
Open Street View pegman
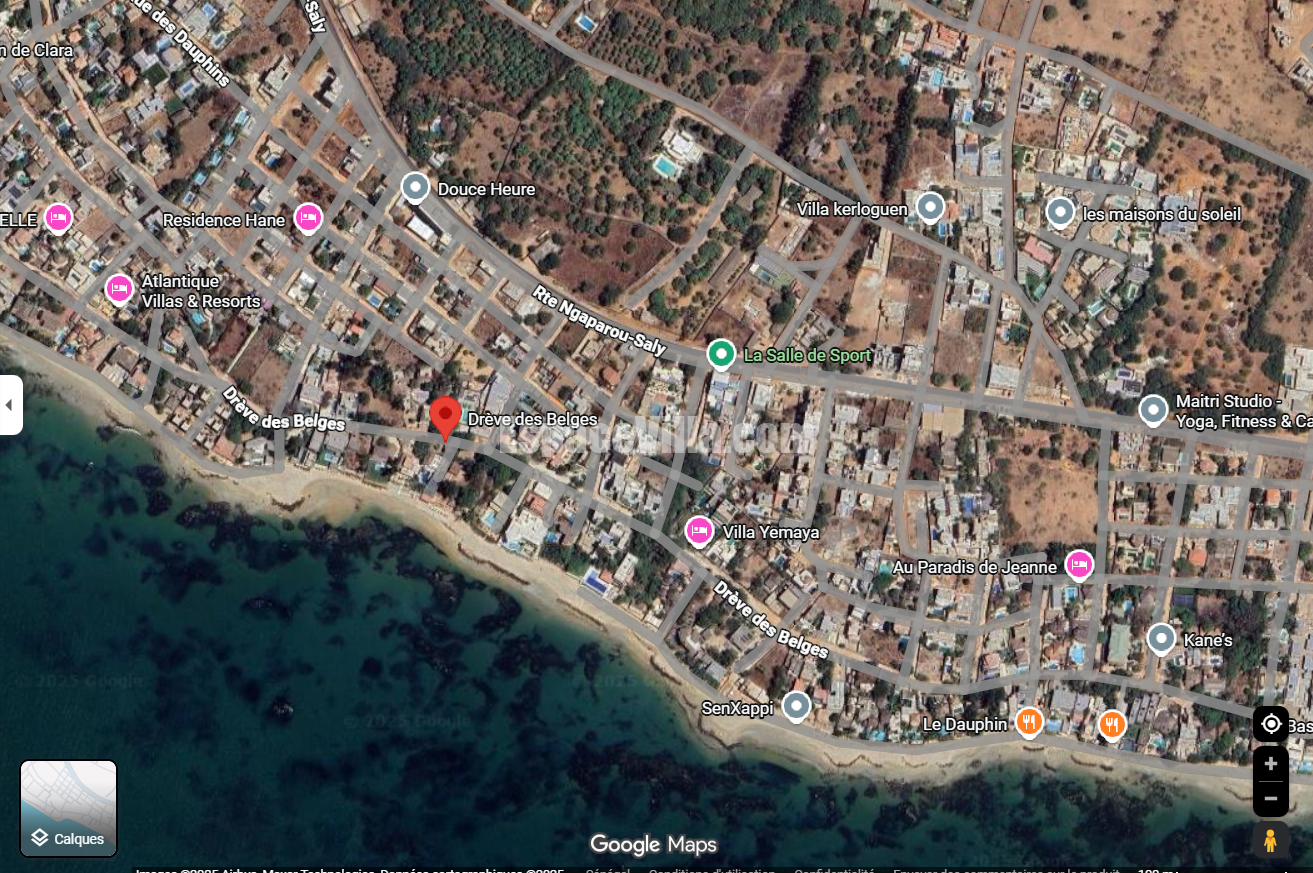[1270, 841]
